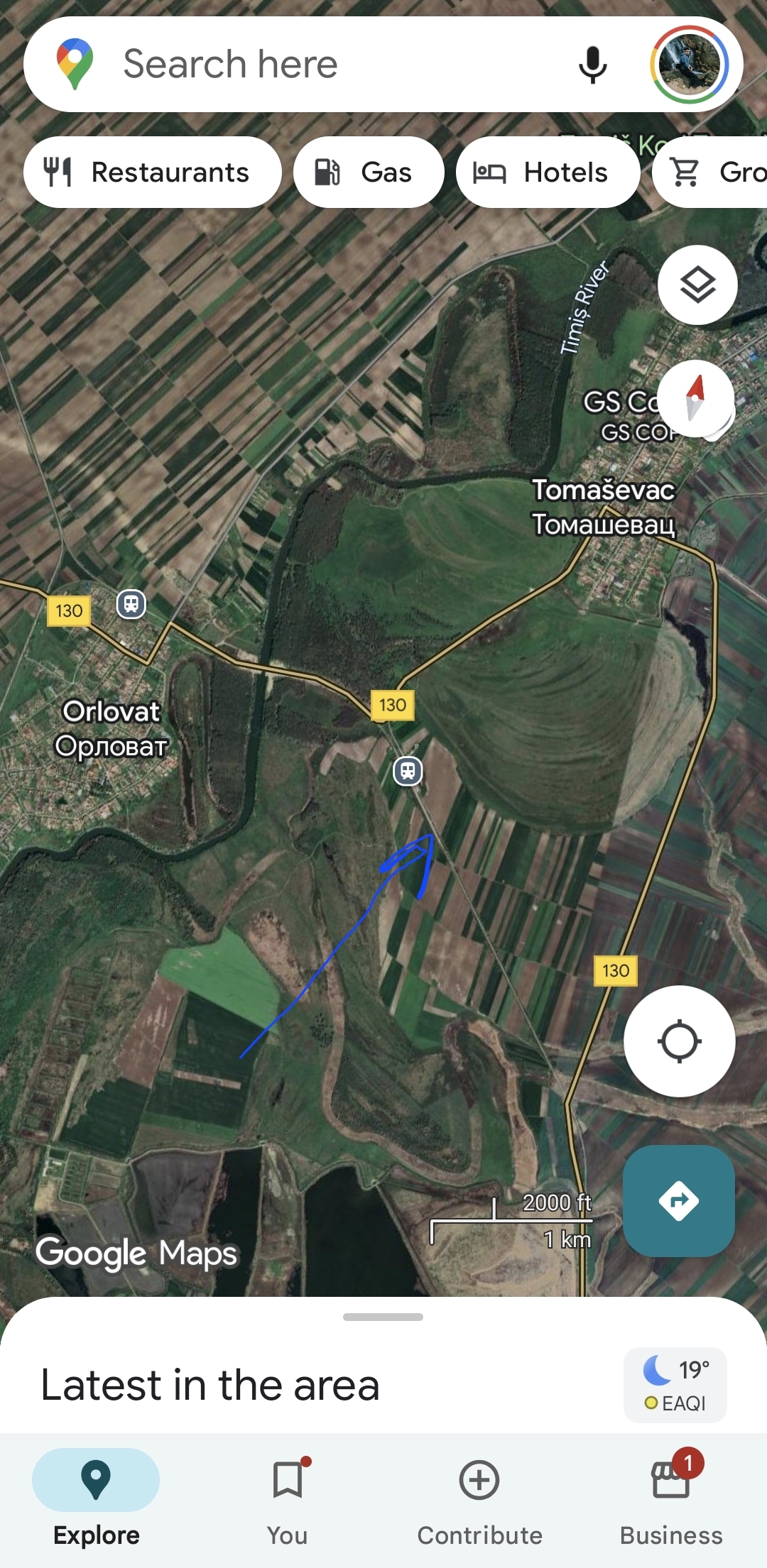The image size is (767, 1568).
Task: Open the weather and air quality chip
Action: [675, 1385]
